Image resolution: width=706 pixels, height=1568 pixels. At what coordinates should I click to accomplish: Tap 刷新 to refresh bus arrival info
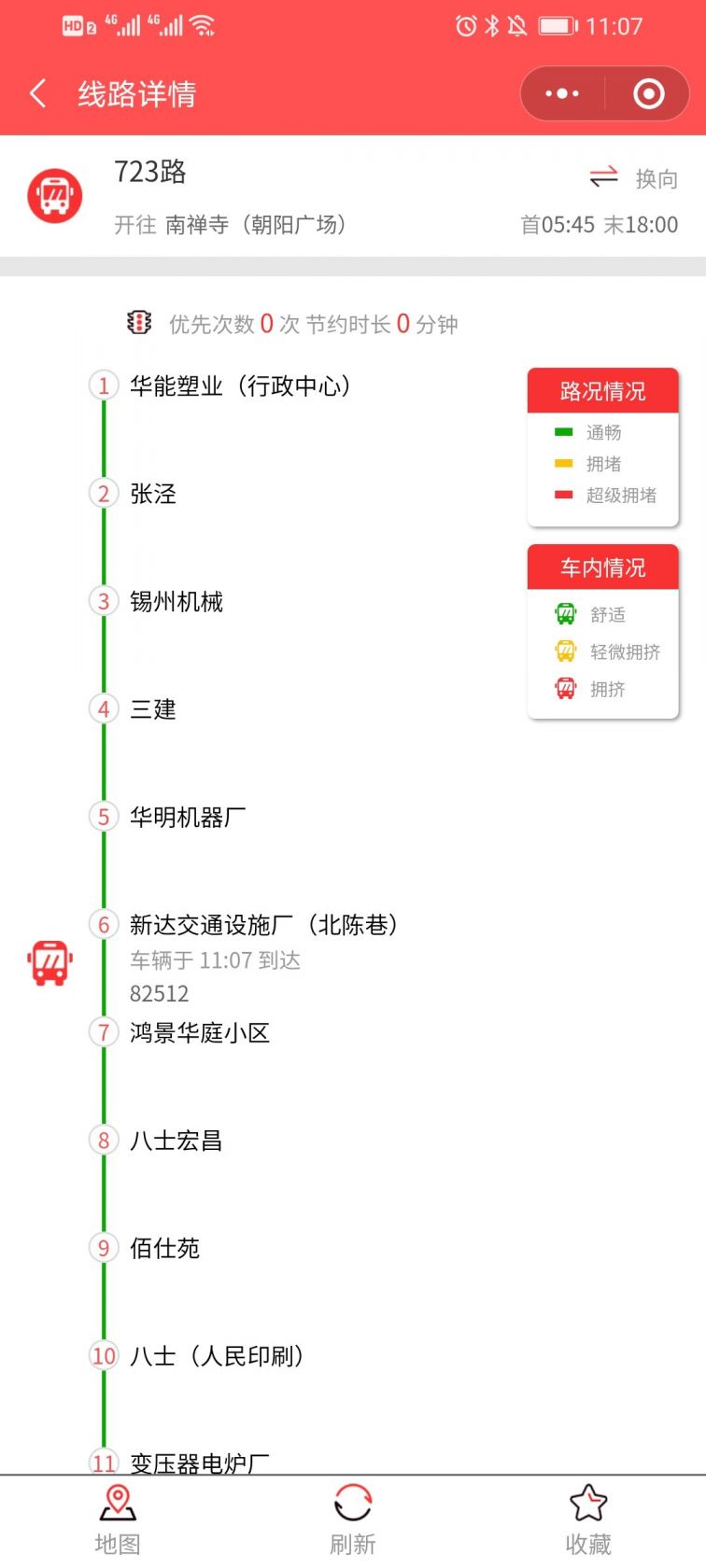point(353,1521)
